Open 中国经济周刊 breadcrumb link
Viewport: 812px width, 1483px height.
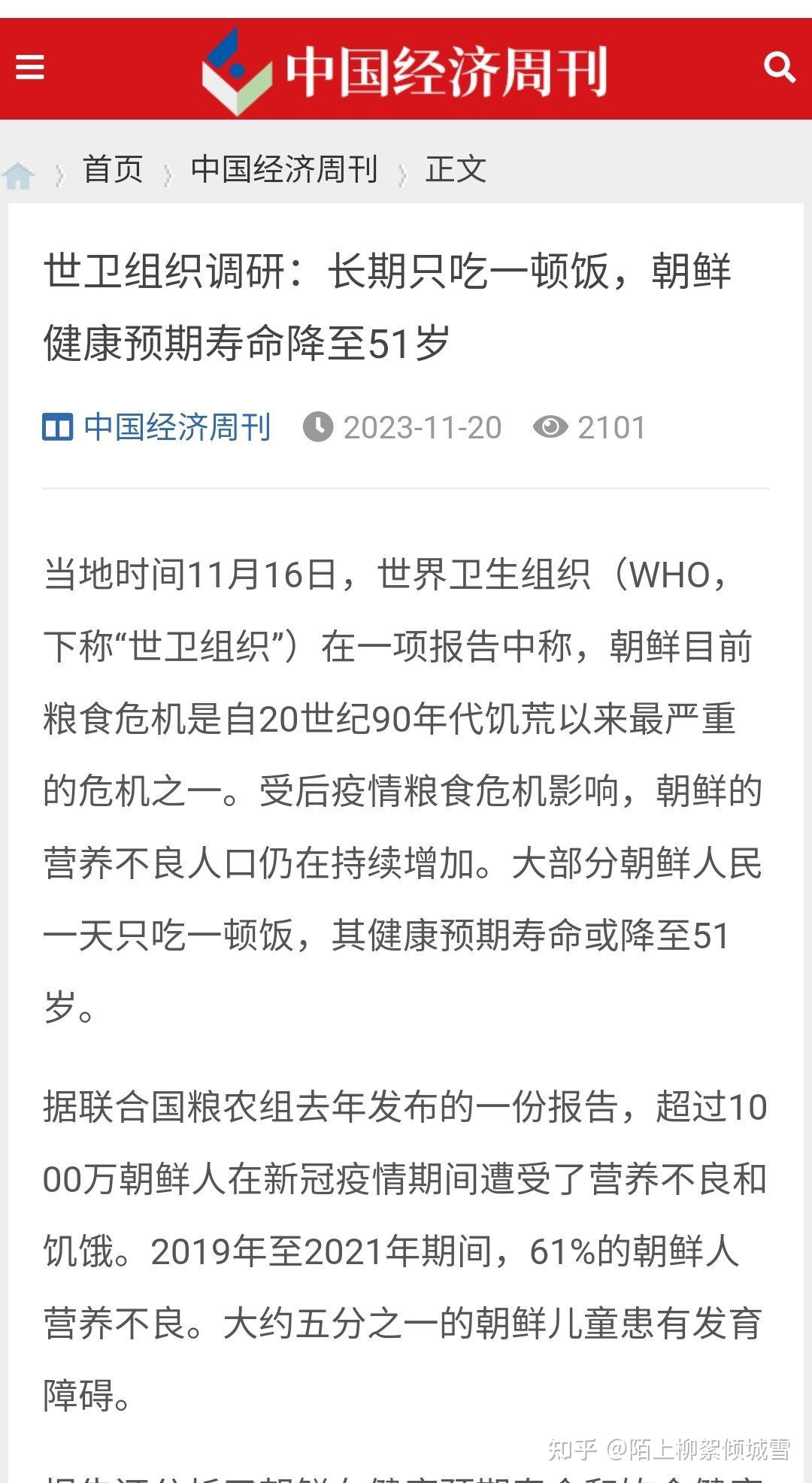coord(283,169)
